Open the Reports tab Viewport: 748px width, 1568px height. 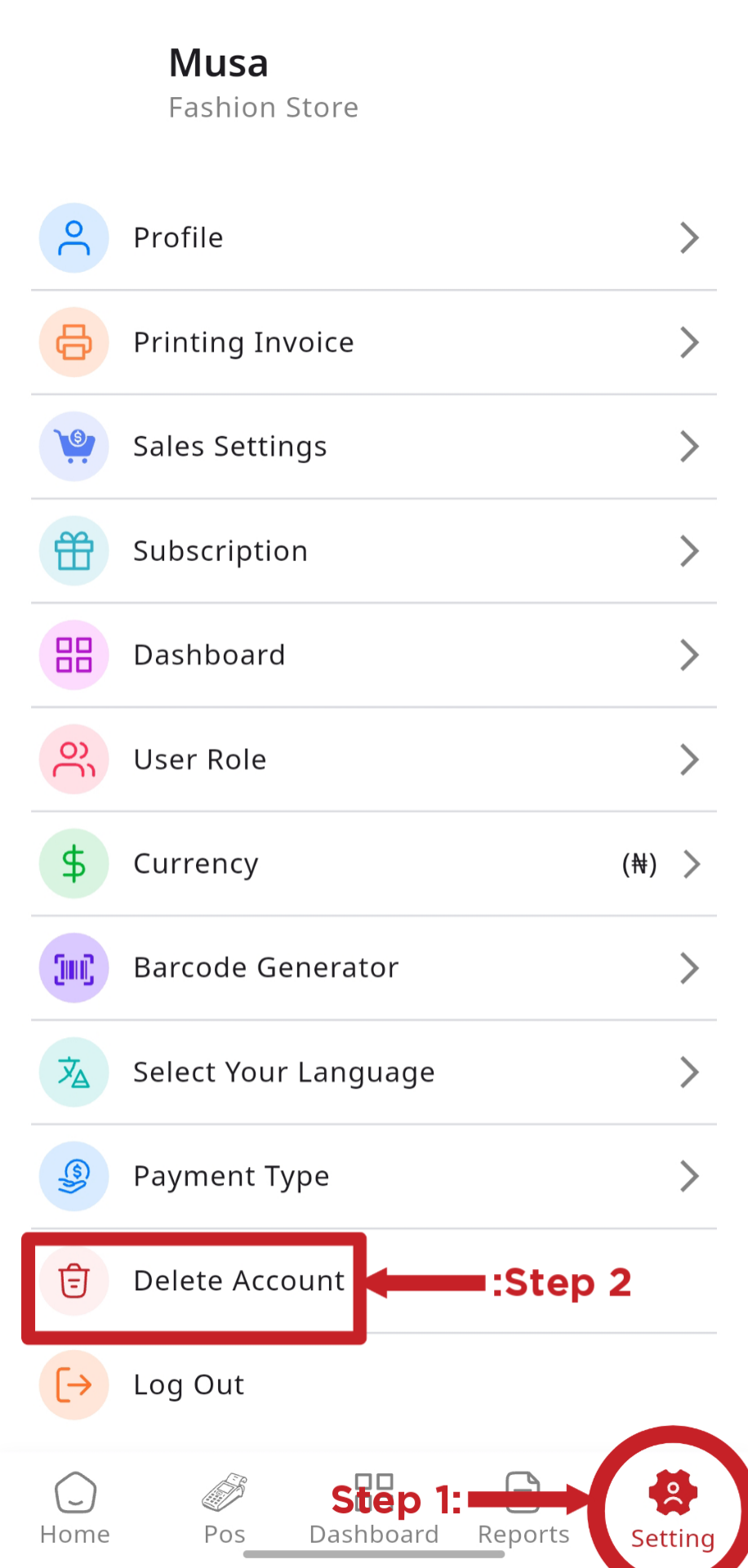pos(523,1509)
